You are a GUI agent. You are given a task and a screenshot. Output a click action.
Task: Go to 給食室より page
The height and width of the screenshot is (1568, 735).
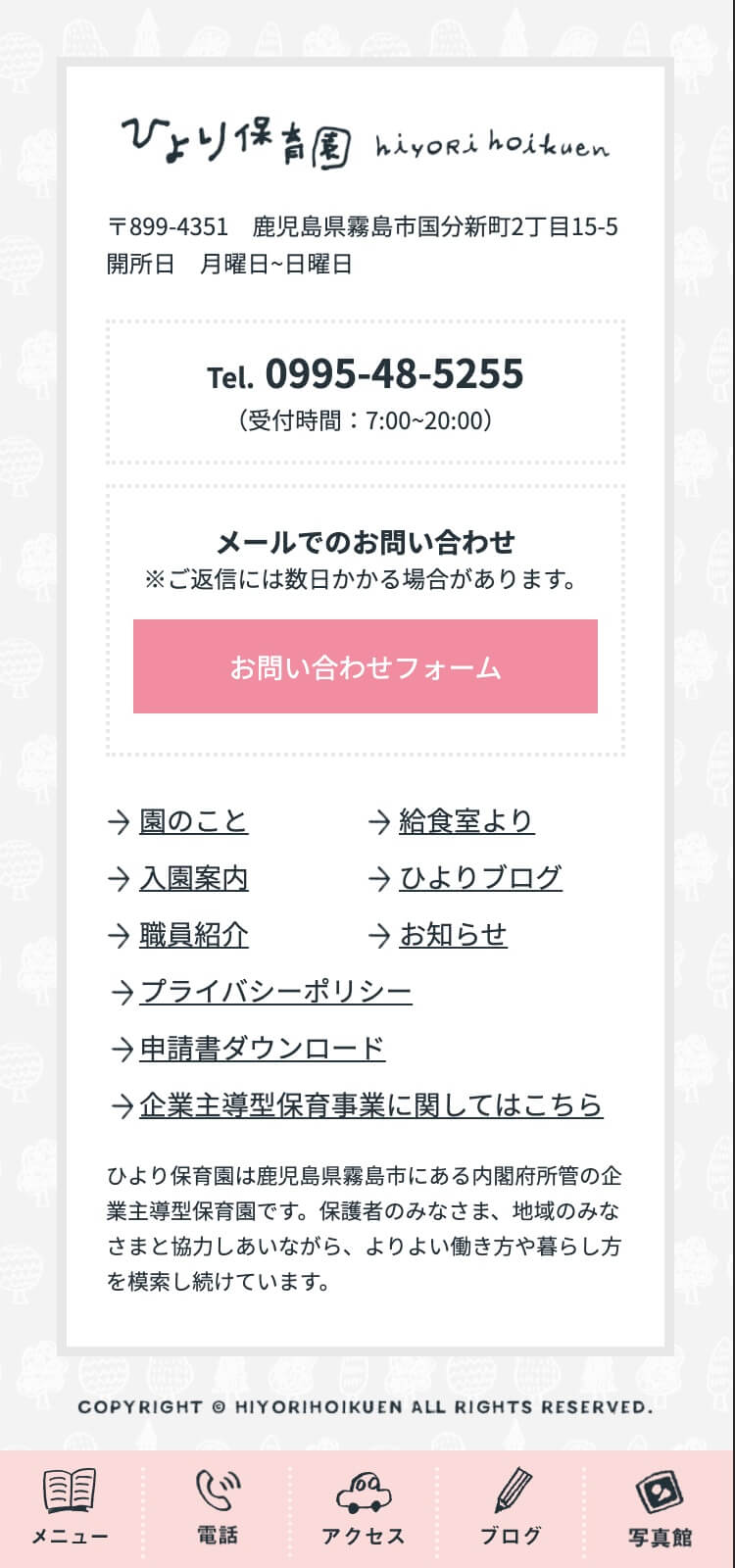tap(465, 821)
